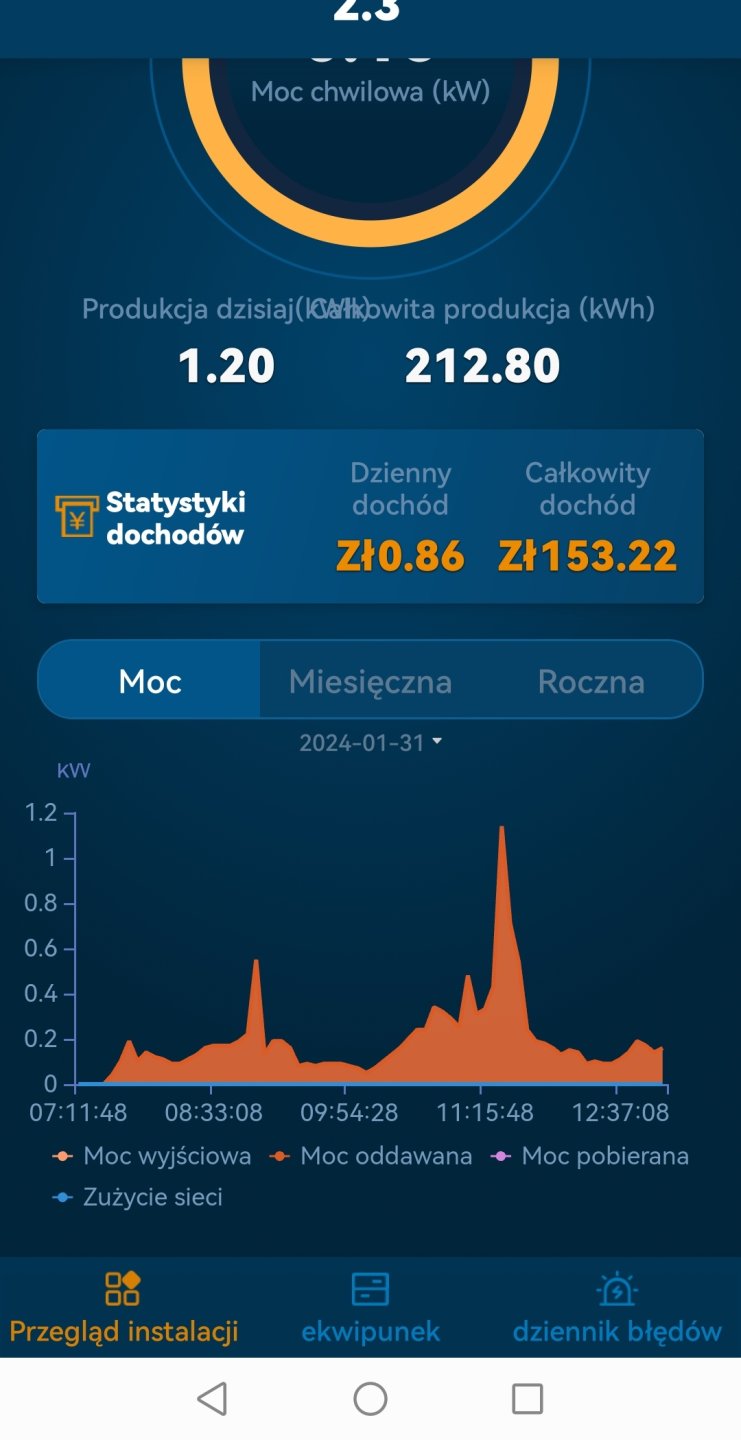Open the ekwipunek tab

pyautogui.click(x=370, y=1308)
